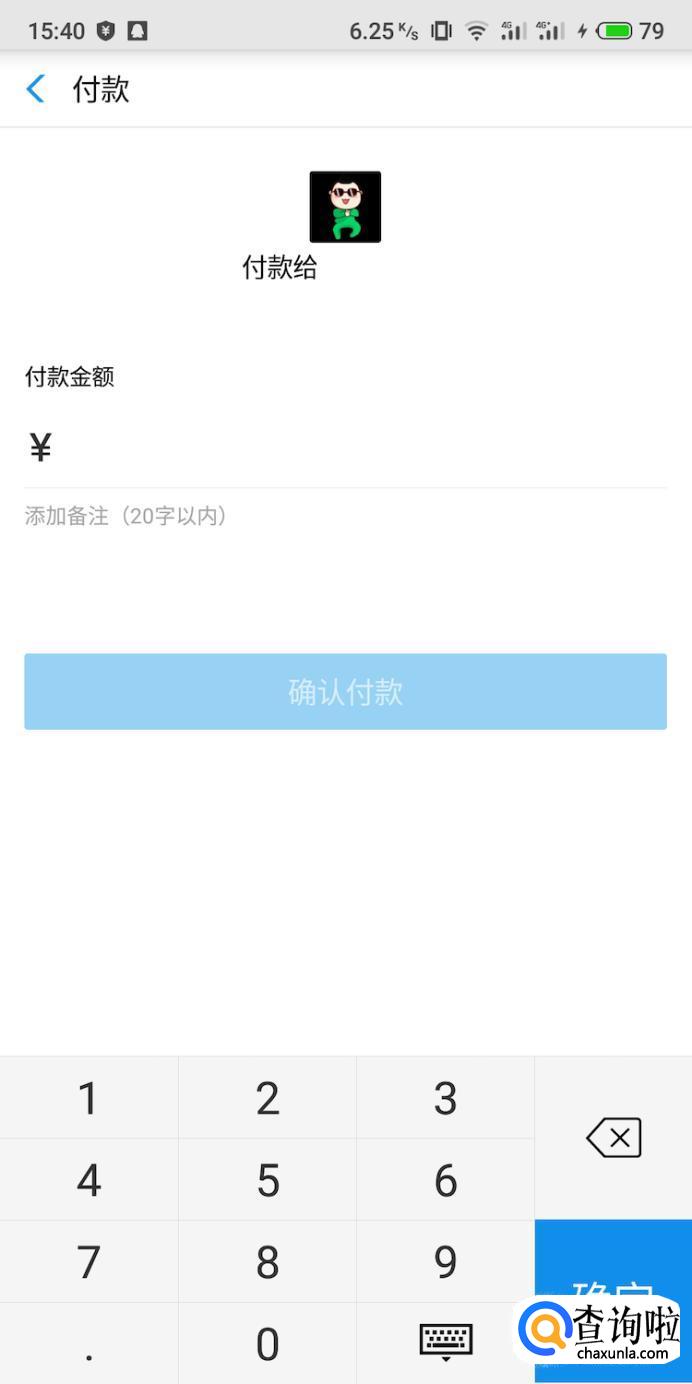Viewport: 692px width, 1384px height.
Task: Enter digit 5 on the keypad
Action: [x=267, y=1180]
